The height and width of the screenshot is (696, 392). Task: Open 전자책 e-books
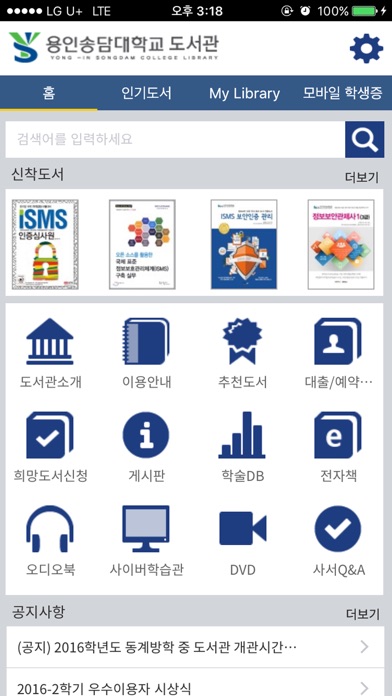(338, 447)
